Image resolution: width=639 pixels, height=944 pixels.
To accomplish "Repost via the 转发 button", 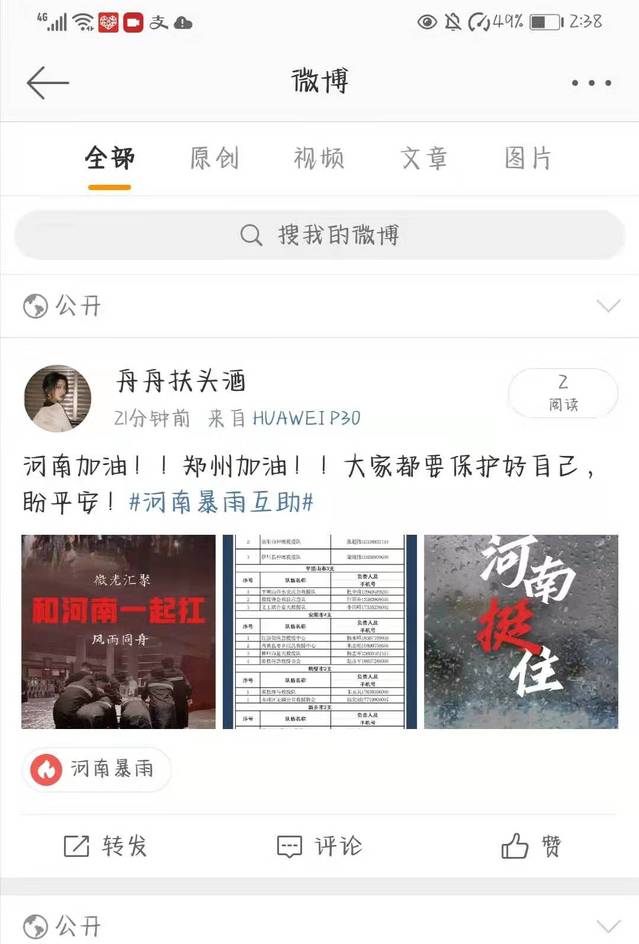I will click(105, 846).
